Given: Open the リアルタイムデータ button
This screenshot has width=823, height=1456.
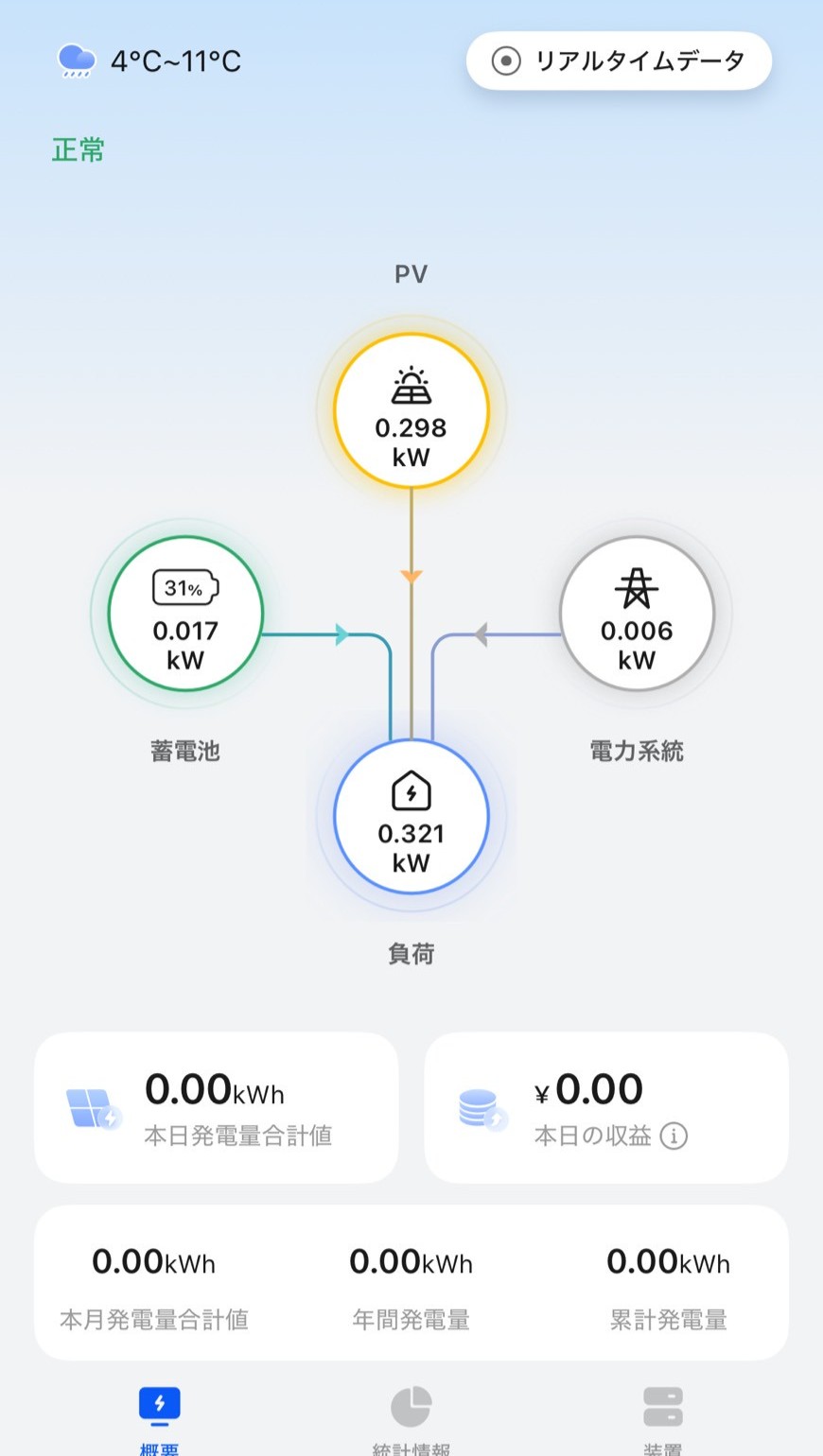Looking at the screenshot, I should coord(619,61).
